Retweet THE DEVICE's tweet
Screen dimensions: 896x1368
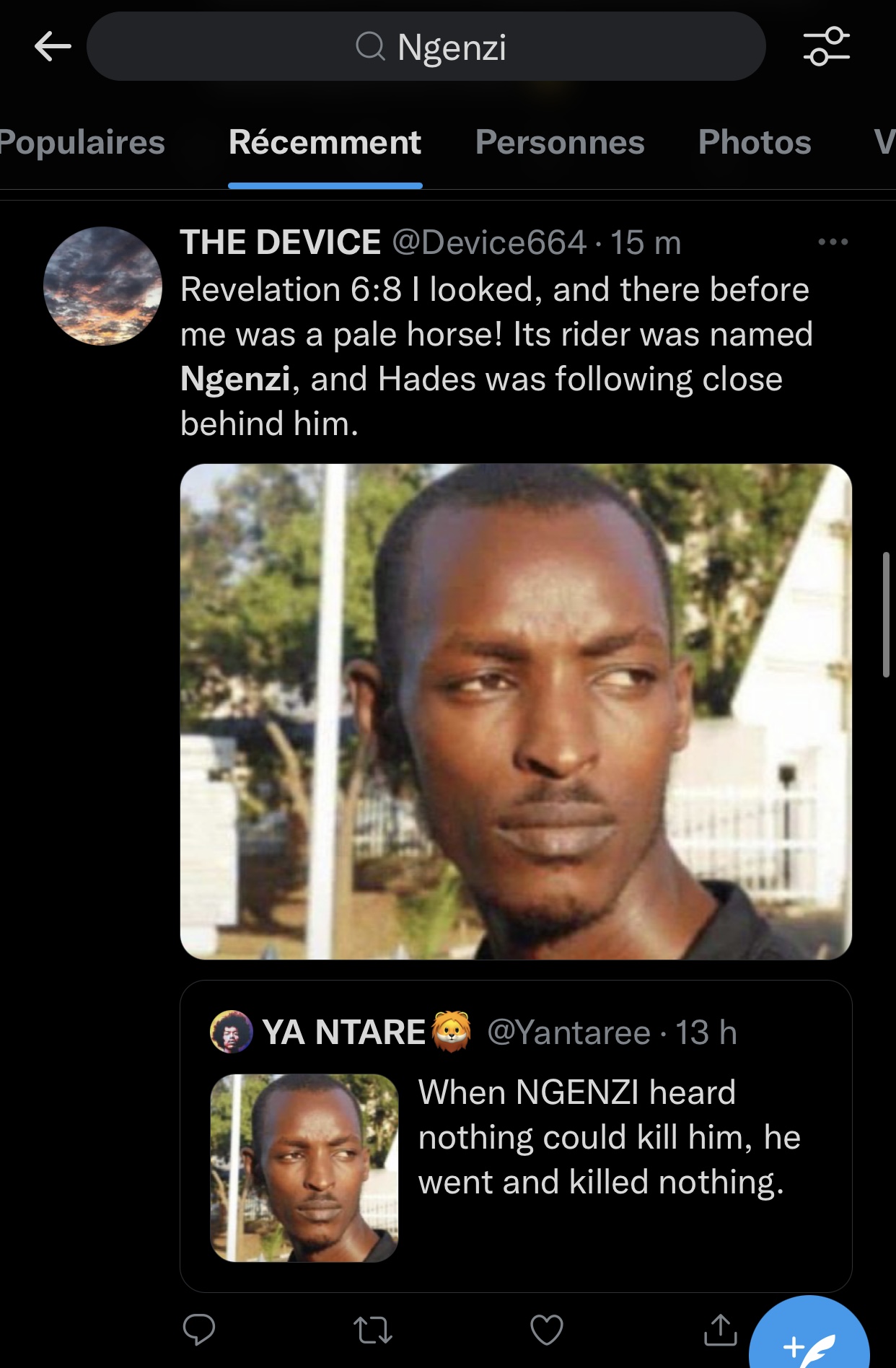pyautogui.click(x=373, y=1330)
